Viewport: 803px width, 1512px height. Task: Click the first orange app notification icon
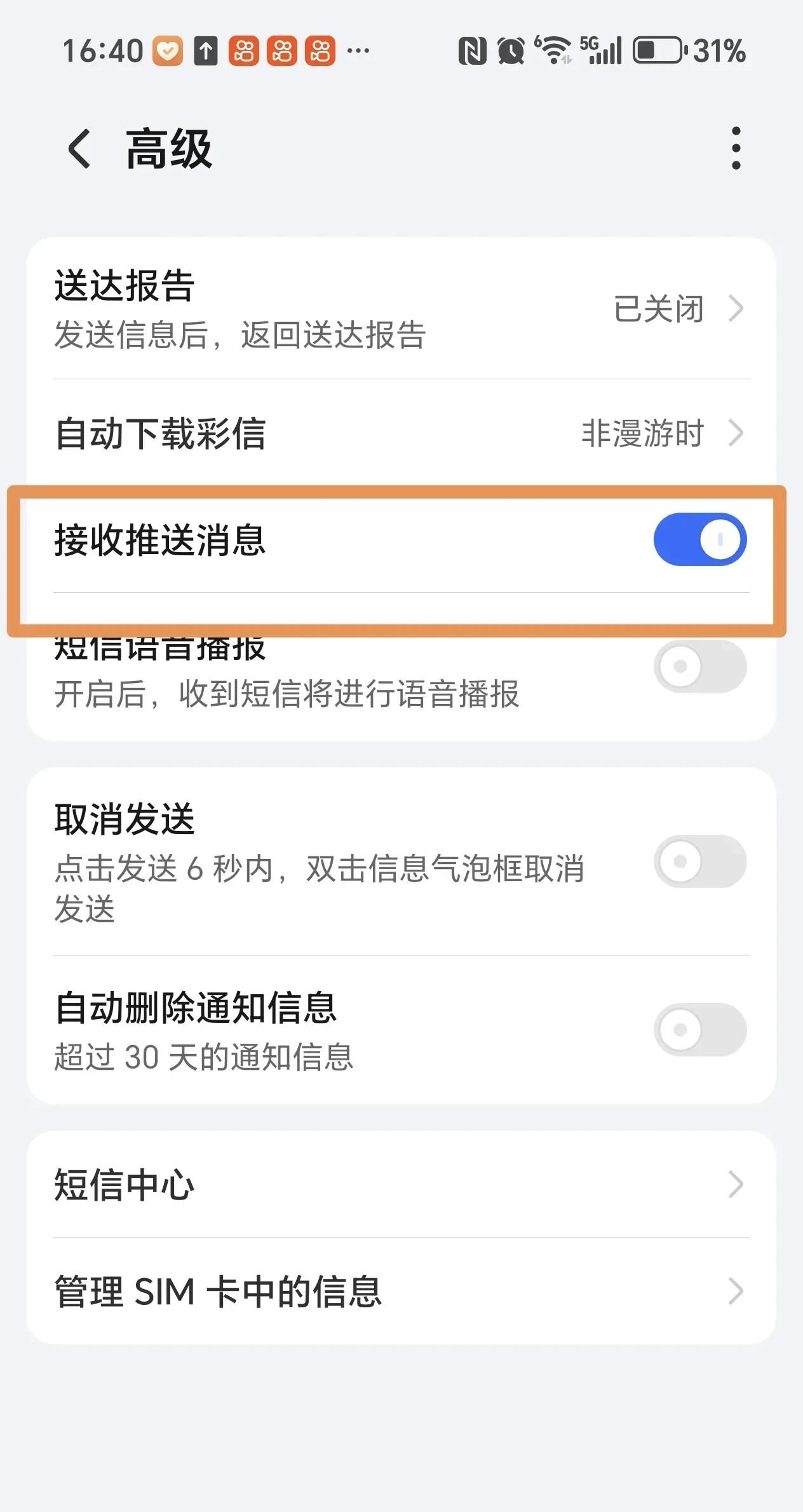[245, 51]
